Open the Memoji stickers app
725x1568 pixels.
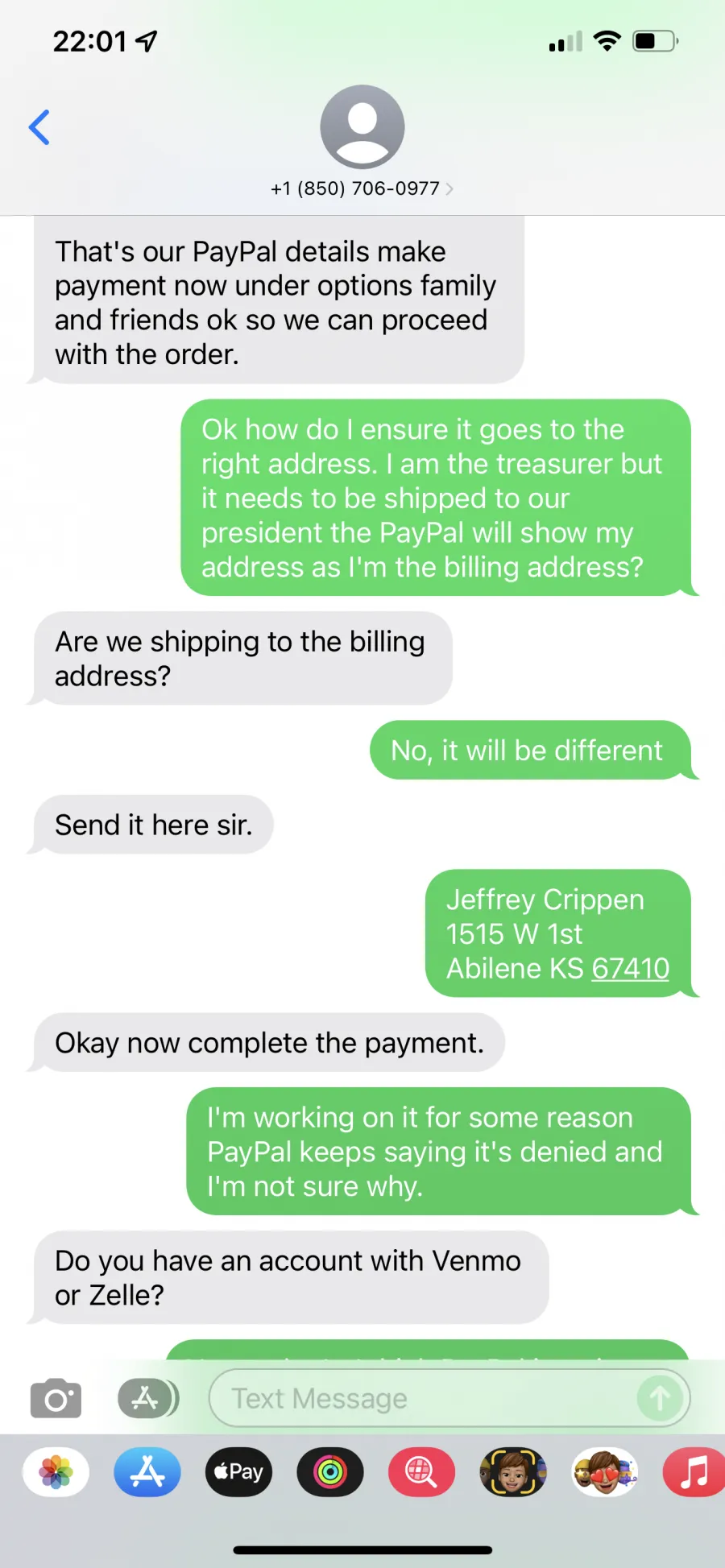click(x=605, y=1472)
